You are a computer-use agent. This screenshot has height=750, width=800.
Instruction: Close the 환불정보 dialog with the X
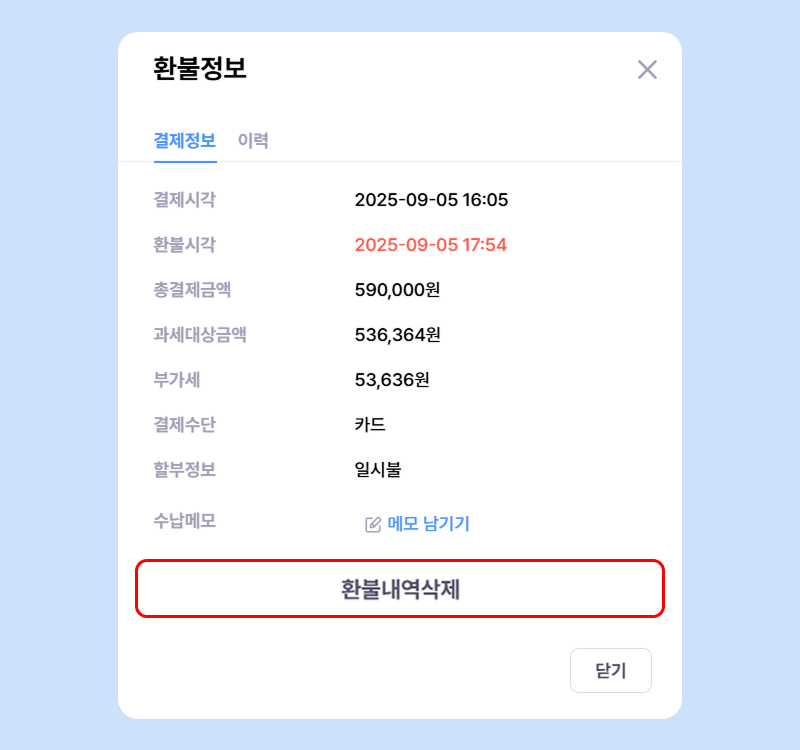[647, 69]
